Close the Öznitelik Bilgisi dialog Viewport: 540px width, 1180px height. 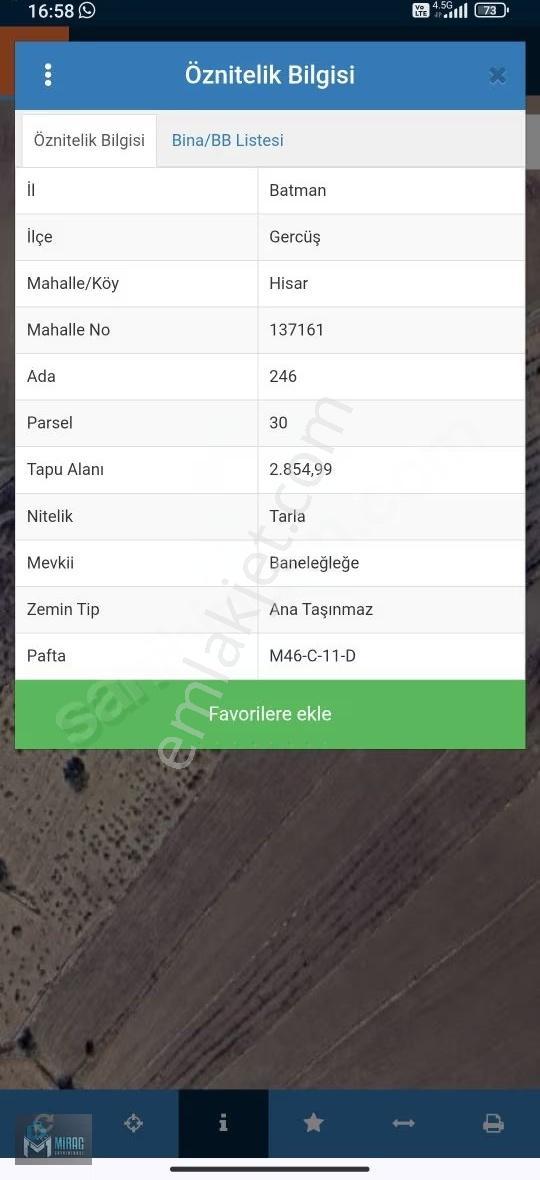pyautogui.click(x=497, y=75)
